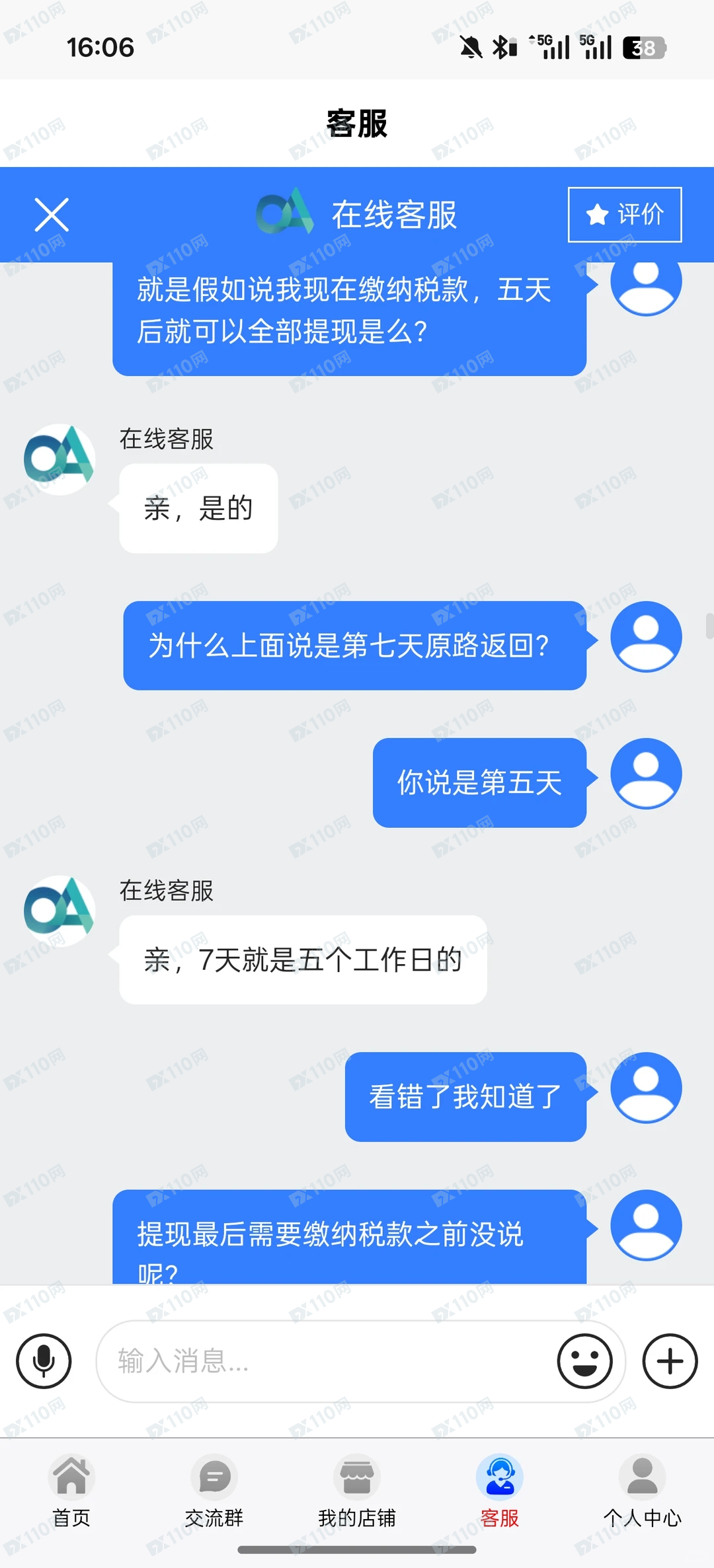
Task: Switch to the 个人中心 tab
Action: pyautogui.click(x=642, y=1491)
